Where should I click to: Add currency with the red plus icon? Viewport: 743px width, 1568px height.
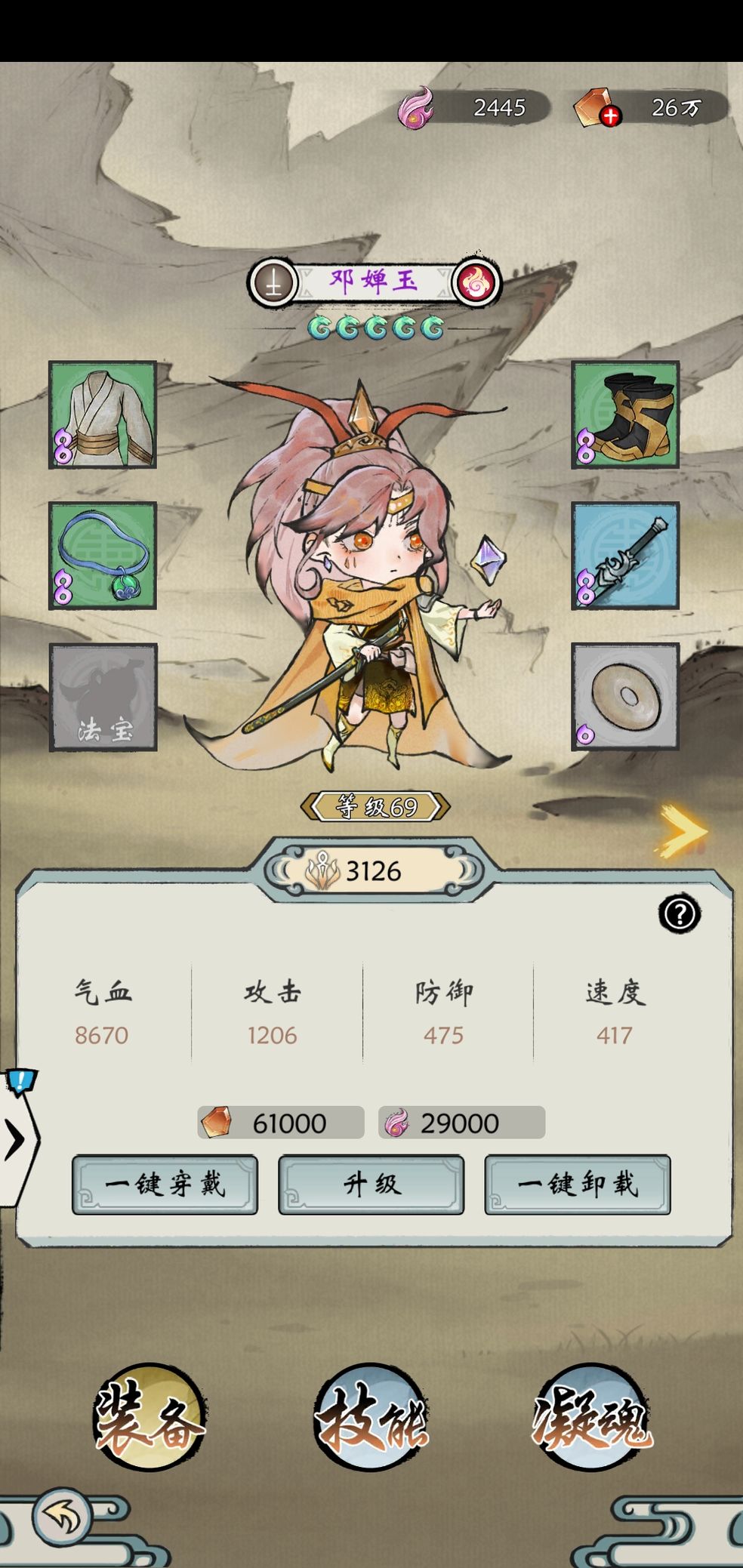tap(610, 116)
